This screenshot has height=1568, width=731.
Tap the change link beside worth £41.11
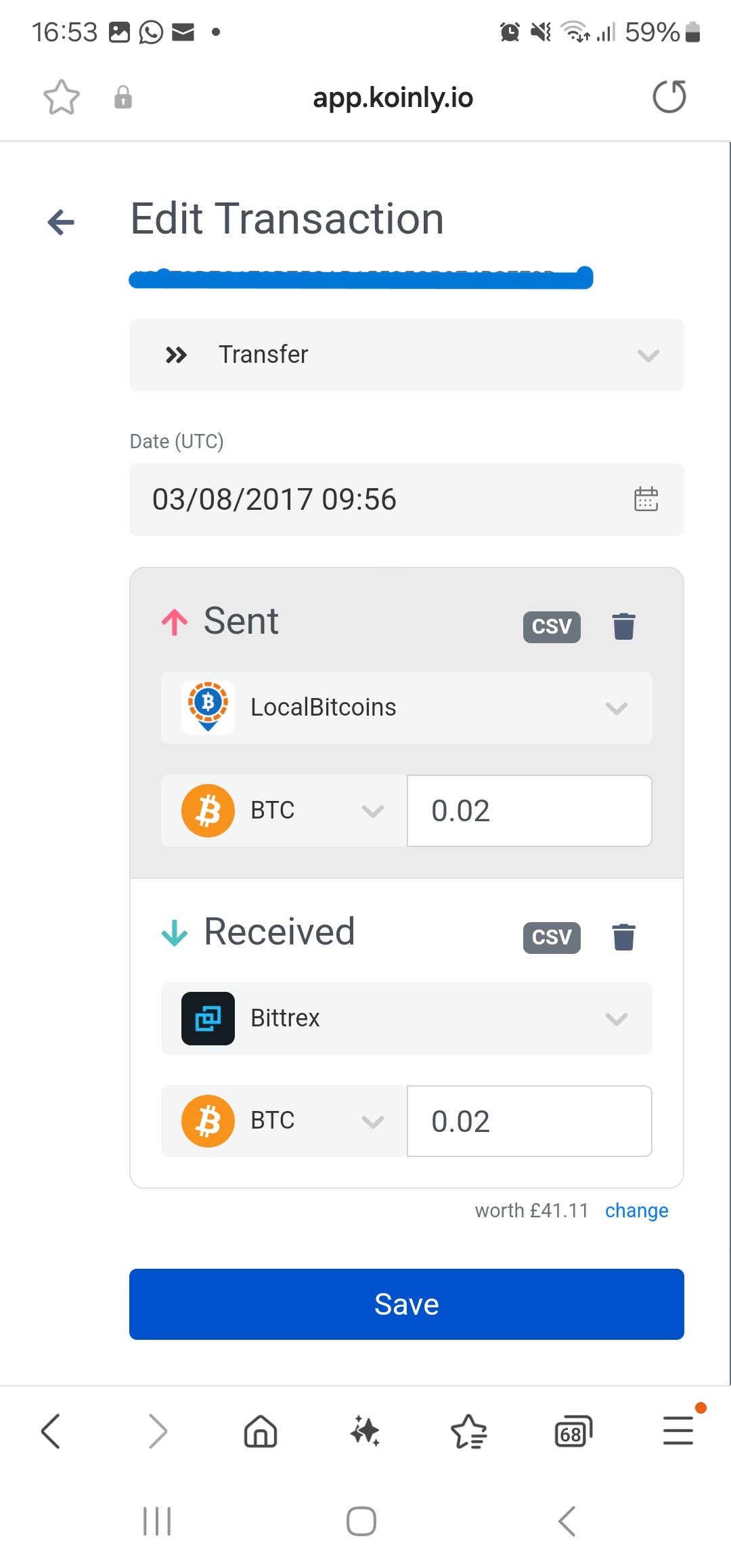(x=636, y=1211)
